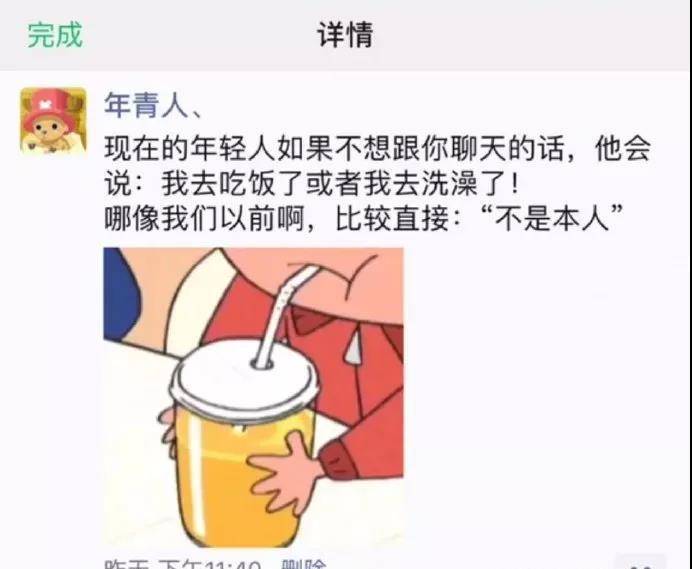The height and width of the screenshot is (569, 692).
Task: Tap the 年青人、 username link
Action: pos(156,103)
